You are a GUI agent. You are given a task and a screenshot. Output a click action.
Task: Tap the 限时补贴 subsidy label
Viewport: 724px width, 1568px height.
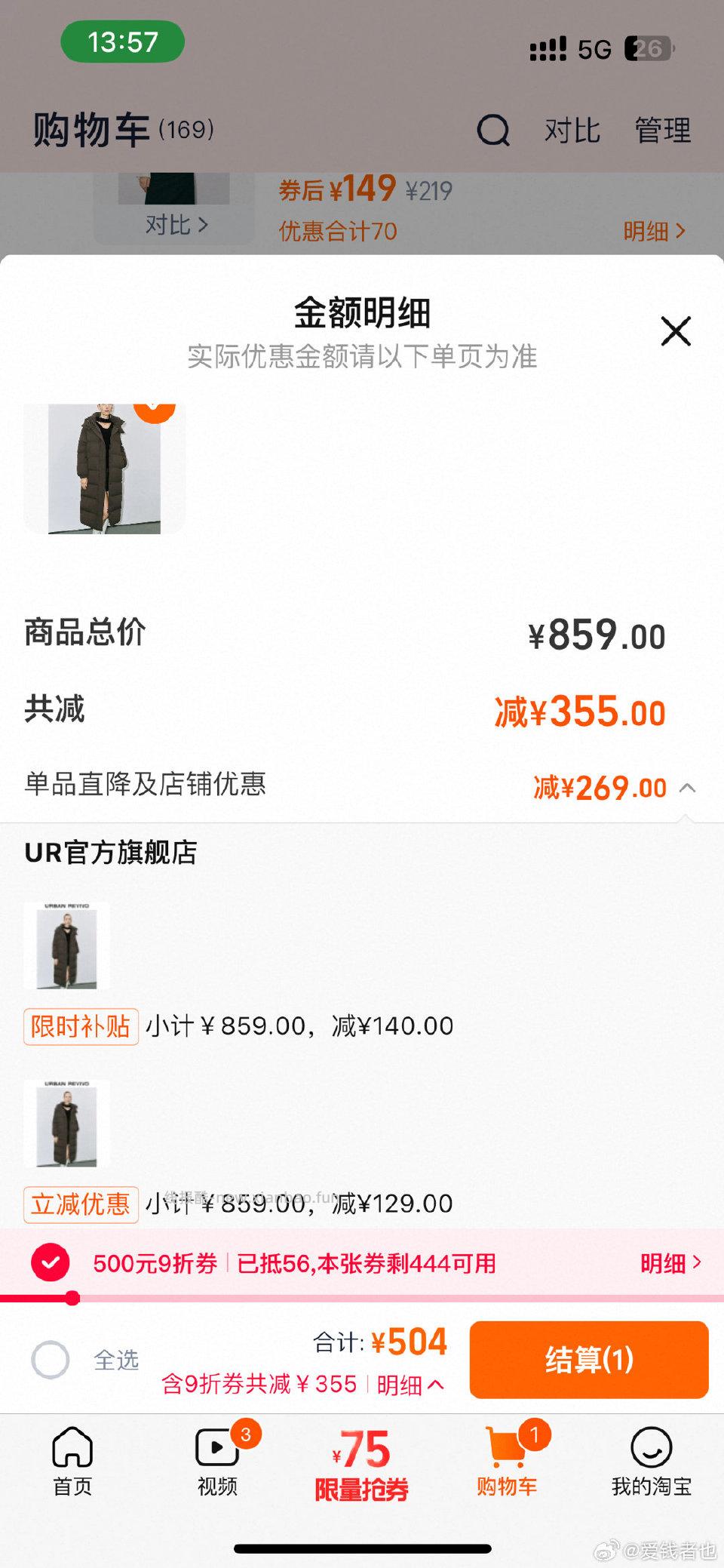(80, 1025)
